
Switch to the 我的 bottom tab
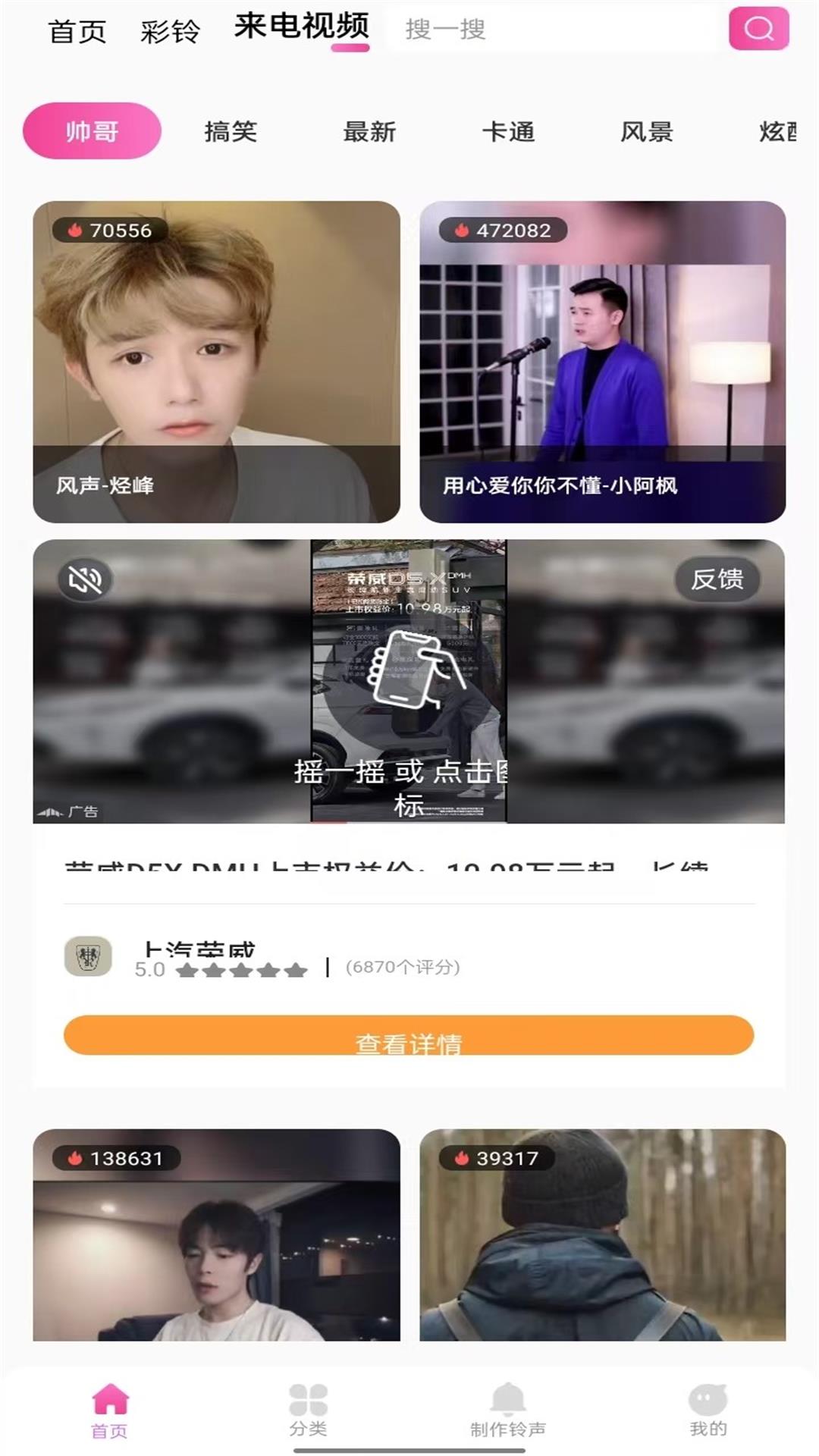pos(708,1410)
